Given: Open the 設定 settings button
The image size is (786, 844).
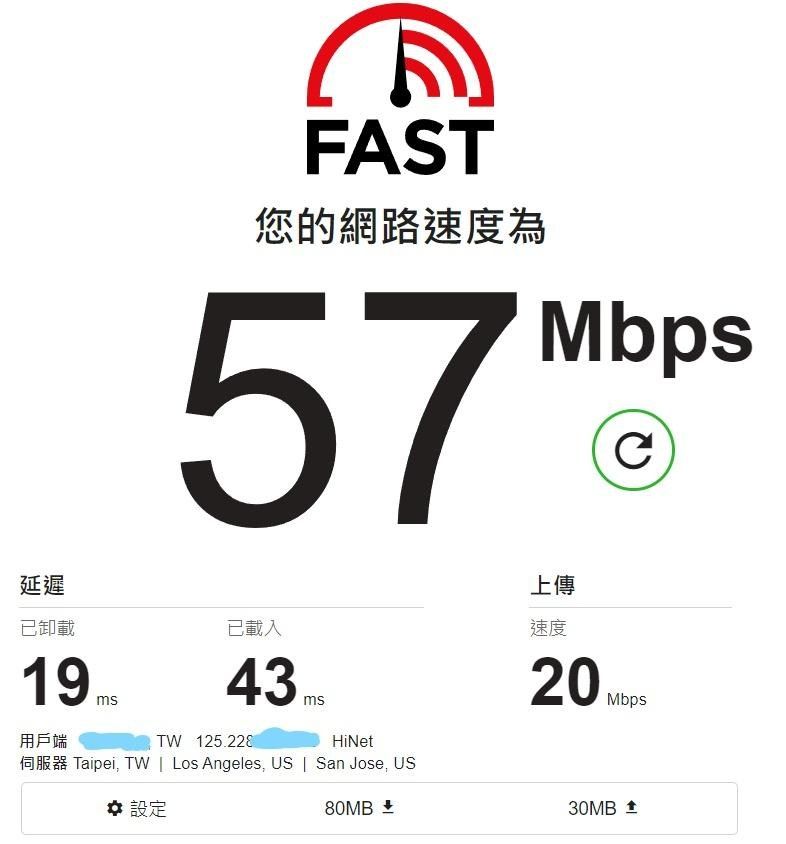Looking at the screenshot, I should [x=137, y=808].
